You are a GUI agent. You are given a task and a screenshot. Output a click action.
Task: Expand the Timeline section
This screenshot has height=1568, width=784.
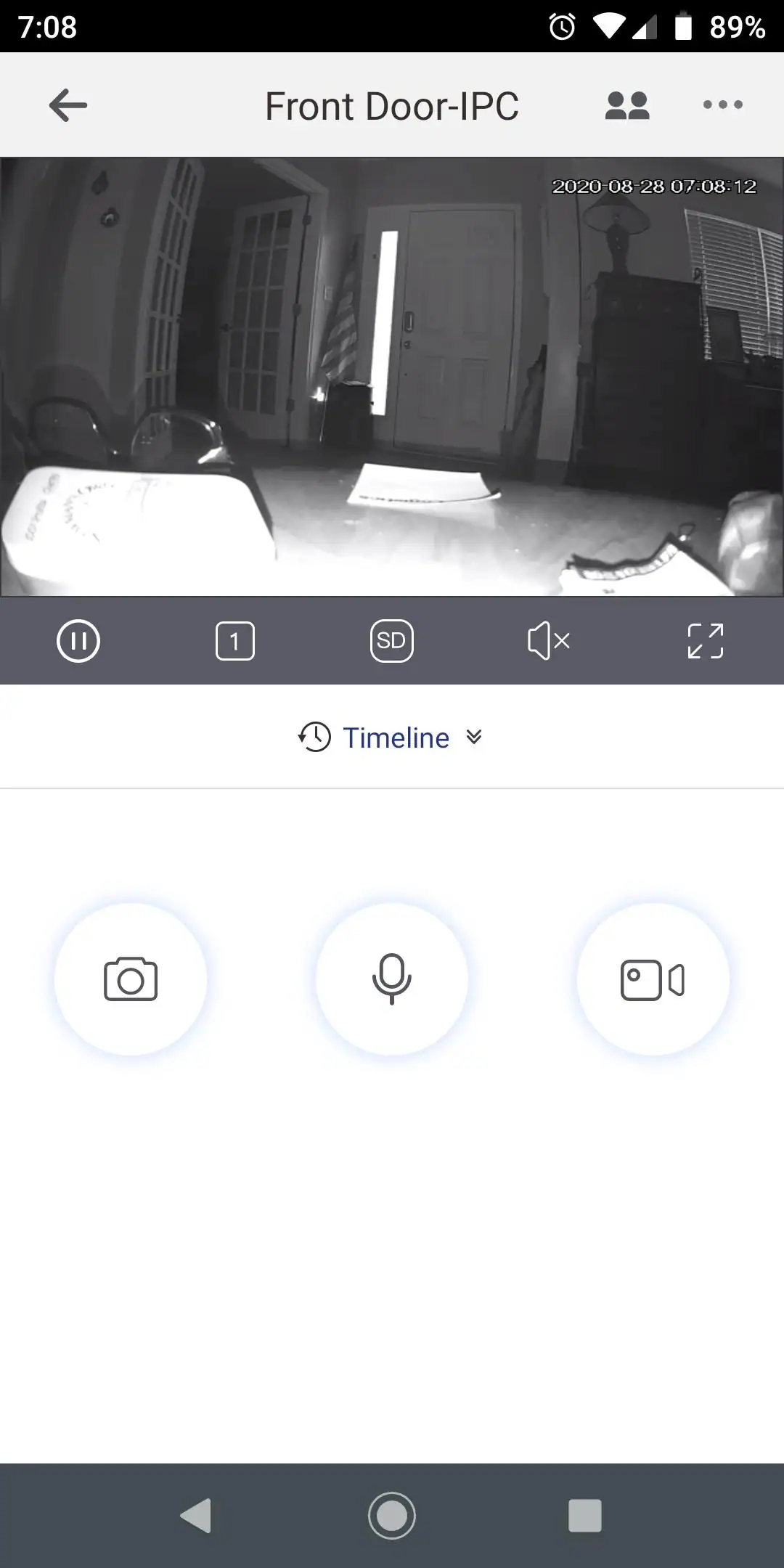point(392,738)
